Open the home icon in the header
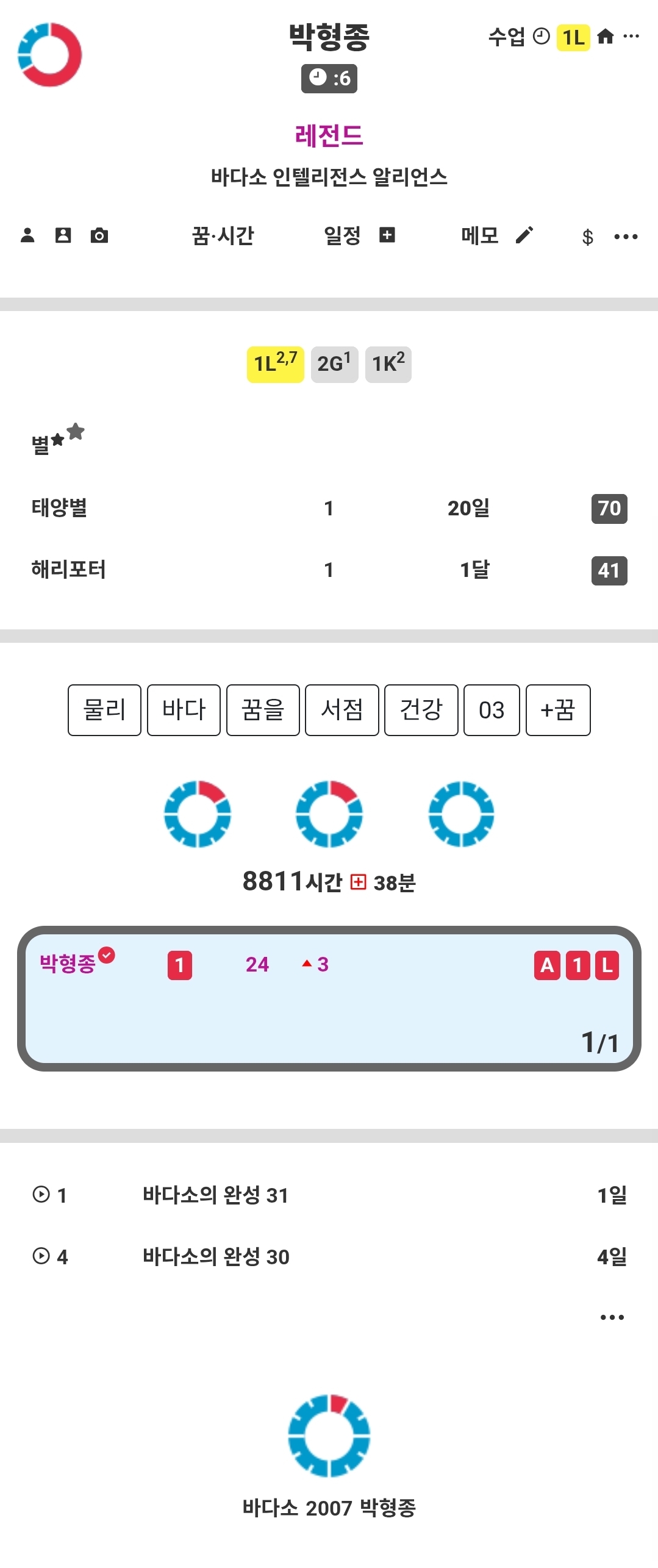 click(x=605, y=37)
